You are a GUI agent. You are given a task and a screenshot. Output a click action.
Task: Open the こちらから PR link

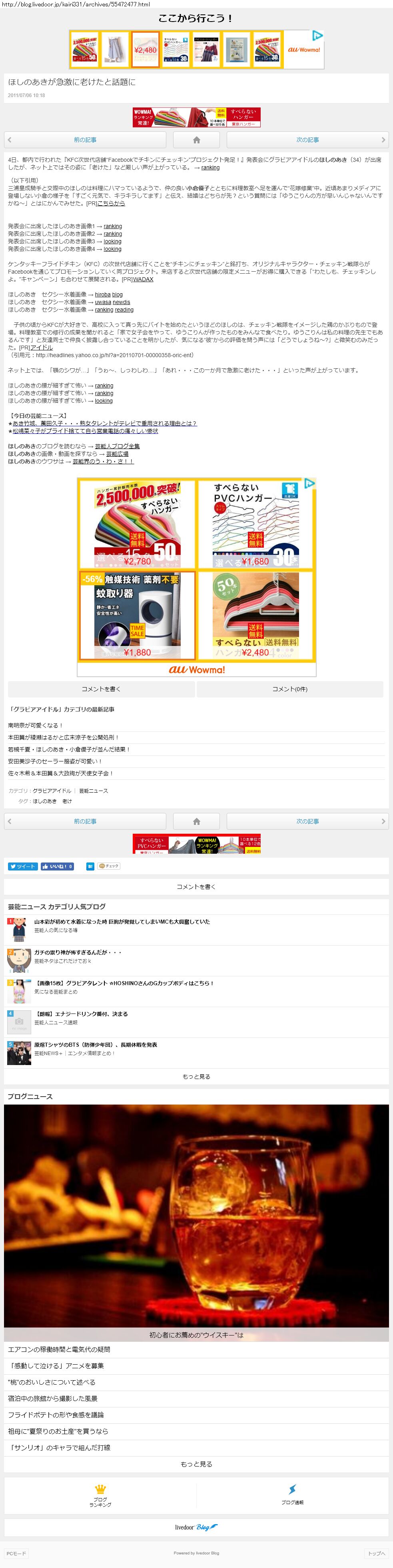coord(111,203)
